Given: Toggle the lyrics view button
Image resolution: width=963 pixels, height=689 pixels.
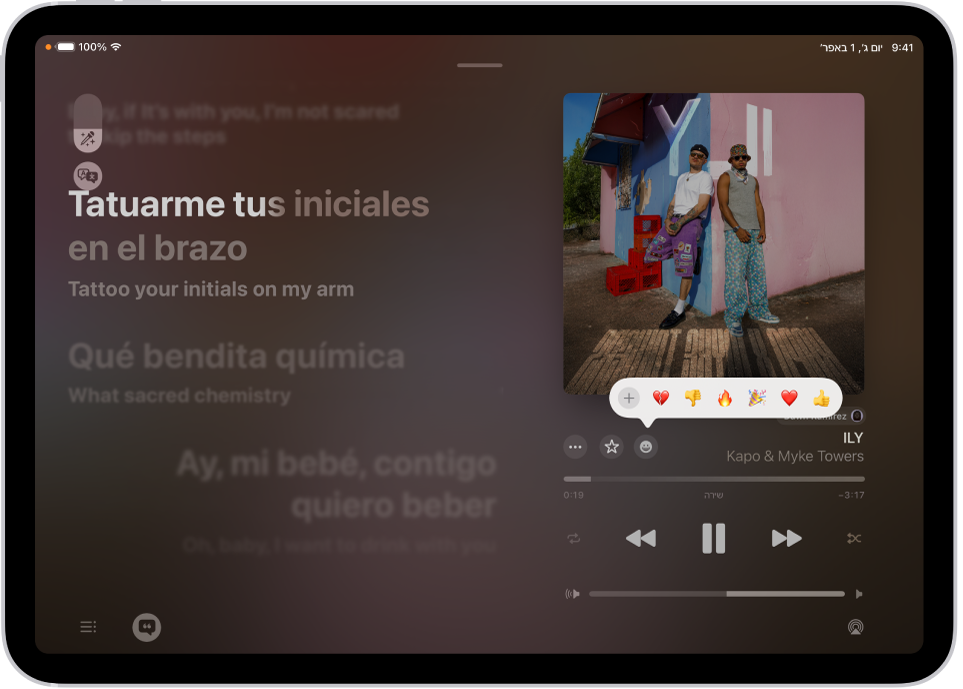Looking at the screenshot, I should tap(147, 627).
